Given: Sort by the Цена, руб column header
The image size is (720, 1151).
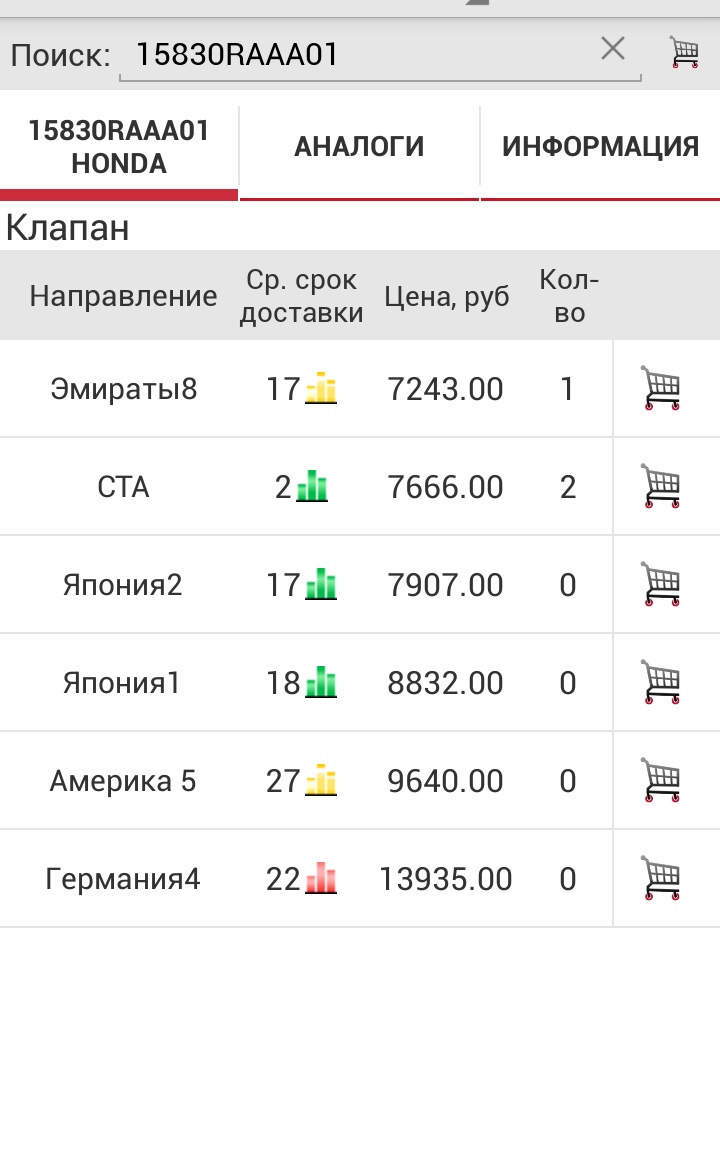Looking at the screenshot, I should pos(446,295).
